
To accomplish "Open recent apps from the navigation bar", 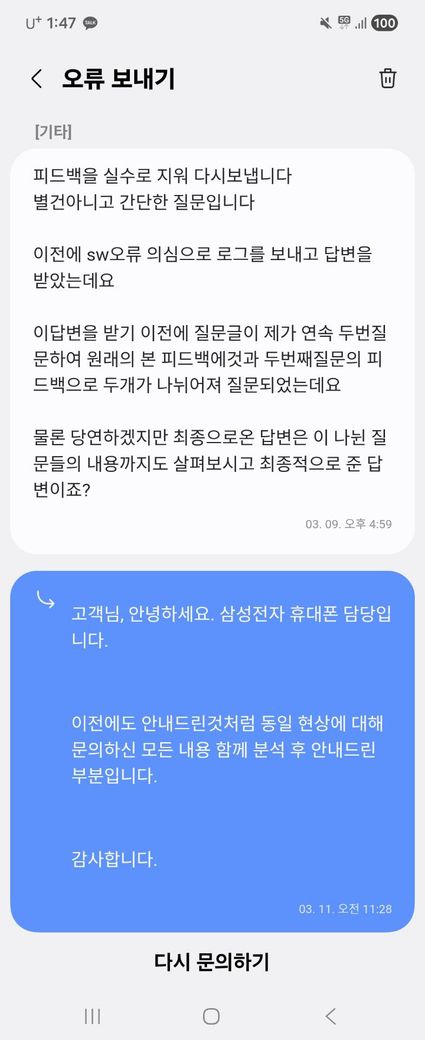I will click(93, 1015).
